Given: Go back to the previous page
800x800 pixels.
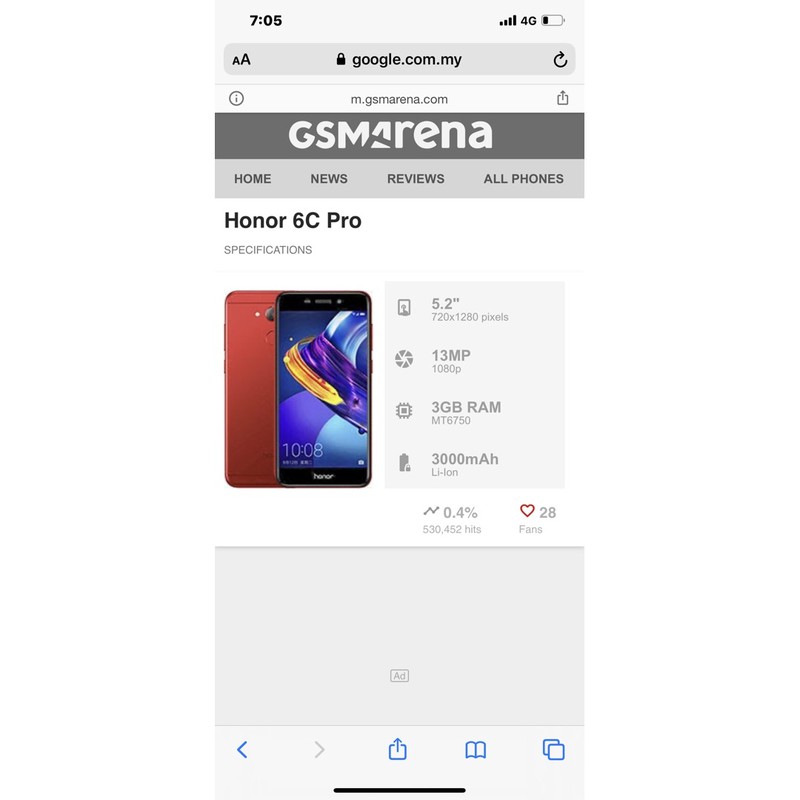Looking at the screenshot, I should coord(242,749).
